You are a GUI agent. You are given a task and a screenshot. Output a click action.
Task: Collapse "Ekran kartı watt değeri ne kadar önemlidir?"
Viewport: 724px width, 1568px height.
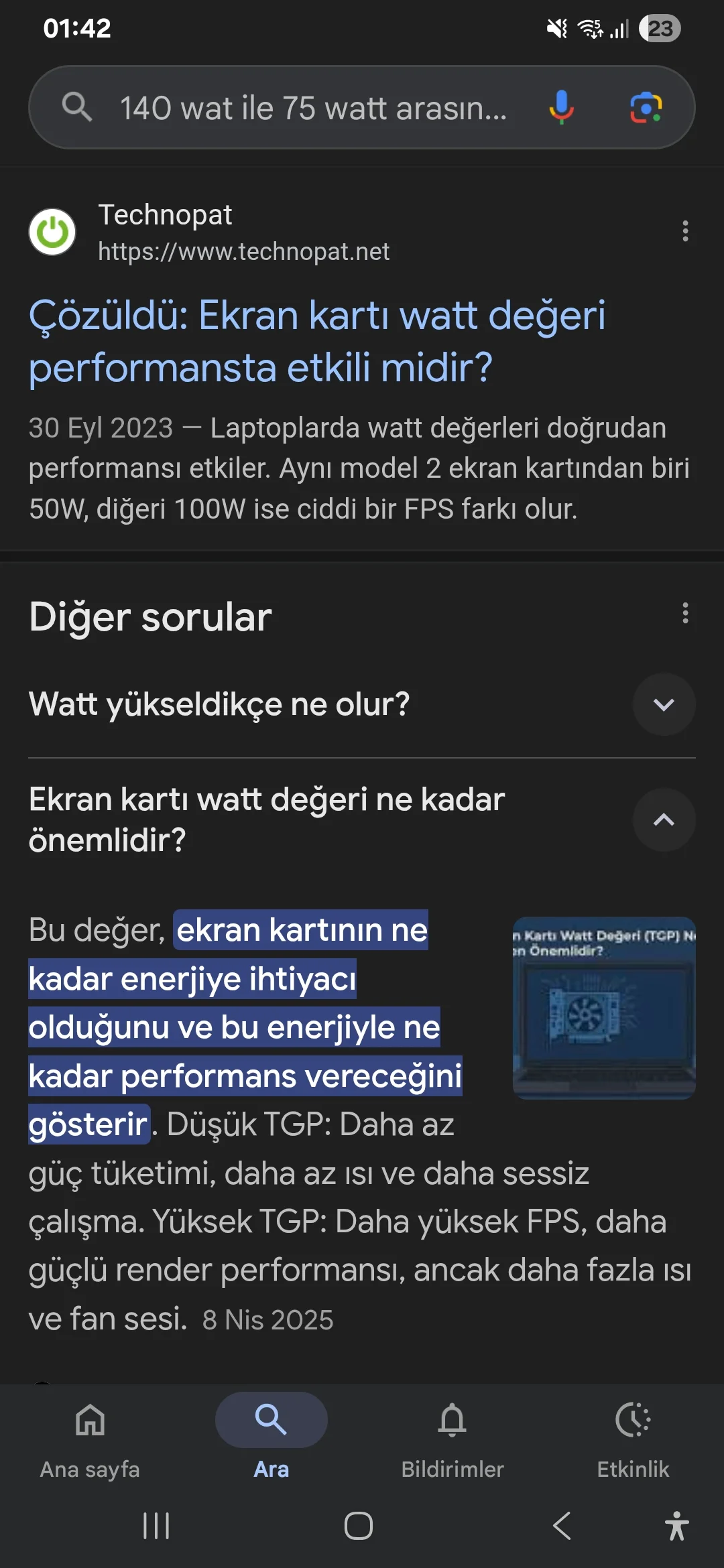pos(663,820)
